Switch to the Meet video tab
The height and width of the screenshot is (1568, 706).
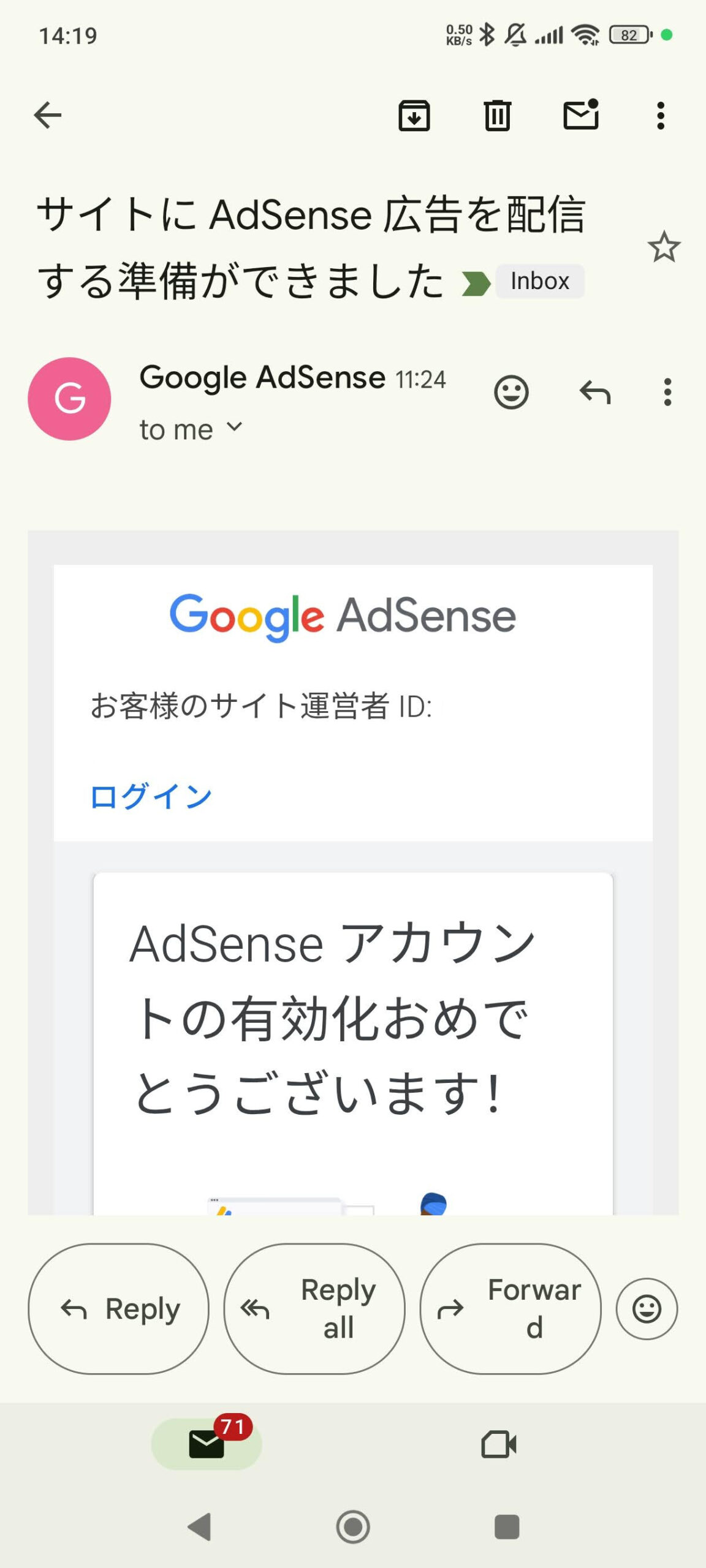tap(499, 1444)
